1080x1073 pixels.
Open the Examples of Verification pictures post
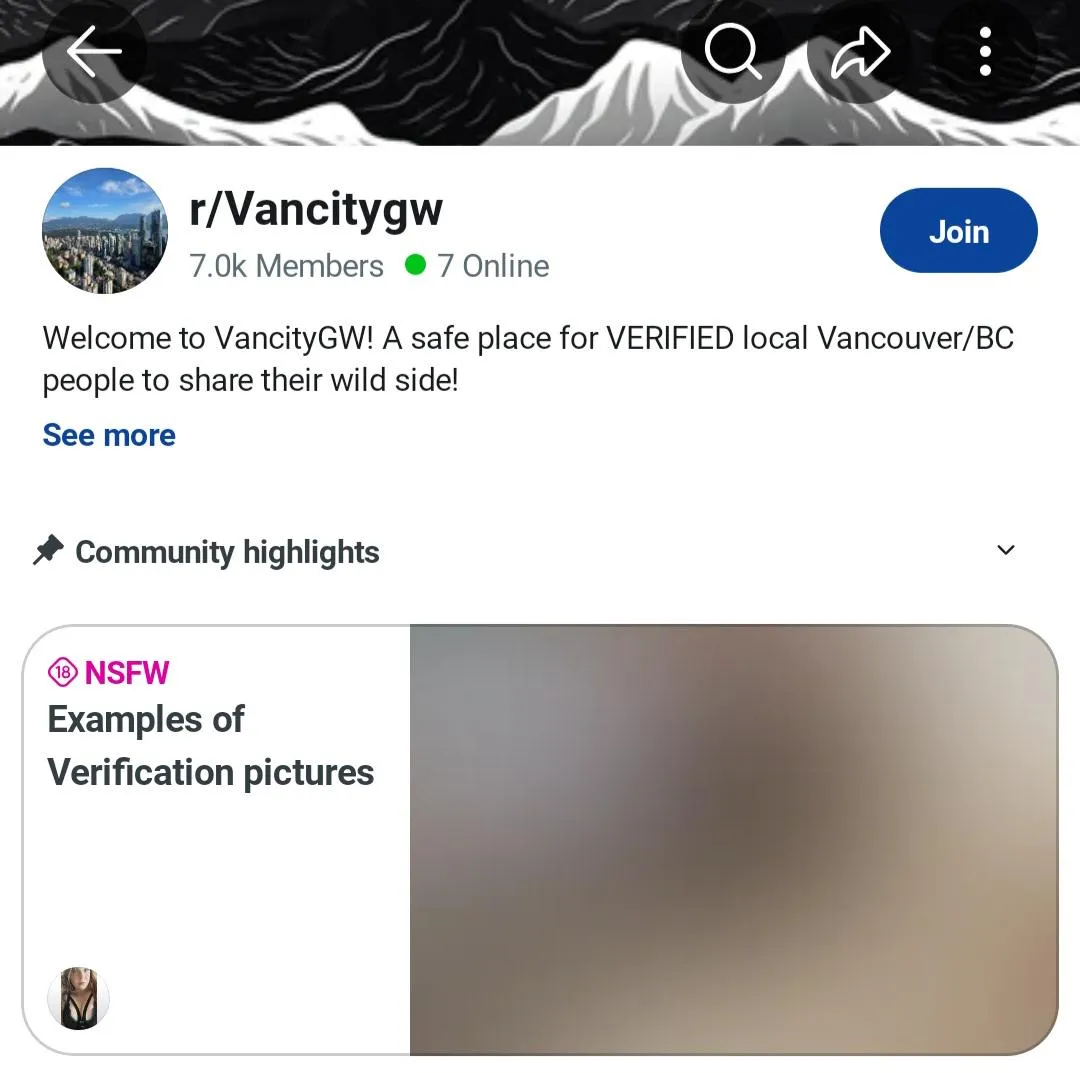[x=211, y=746]
